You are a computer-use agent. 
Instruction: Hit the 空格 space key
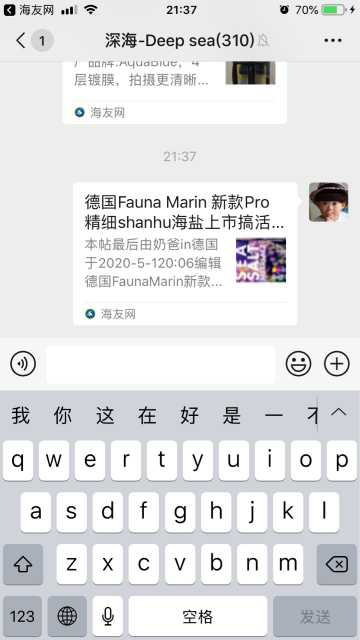coord(198,616)
